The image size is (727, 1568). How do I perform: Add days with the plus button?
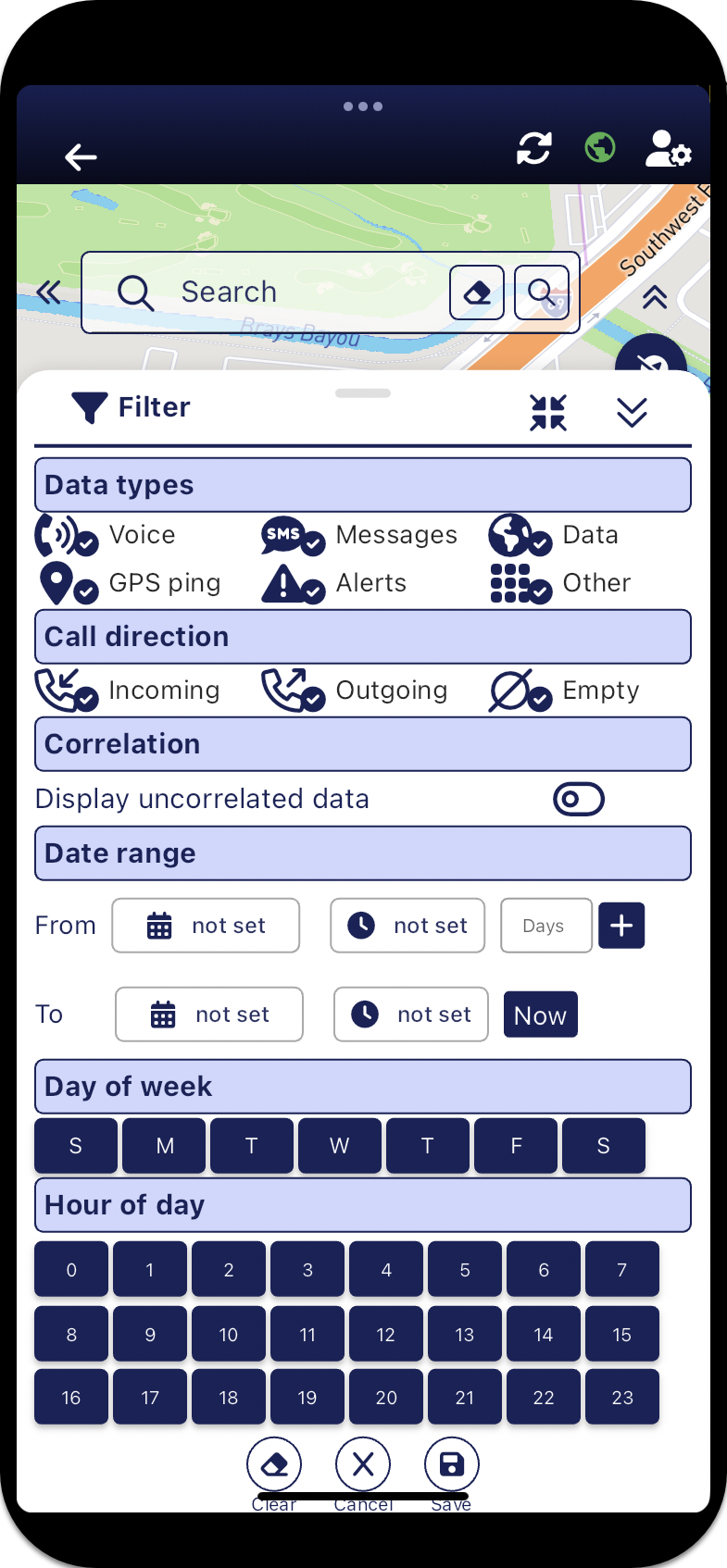[621, 926]
